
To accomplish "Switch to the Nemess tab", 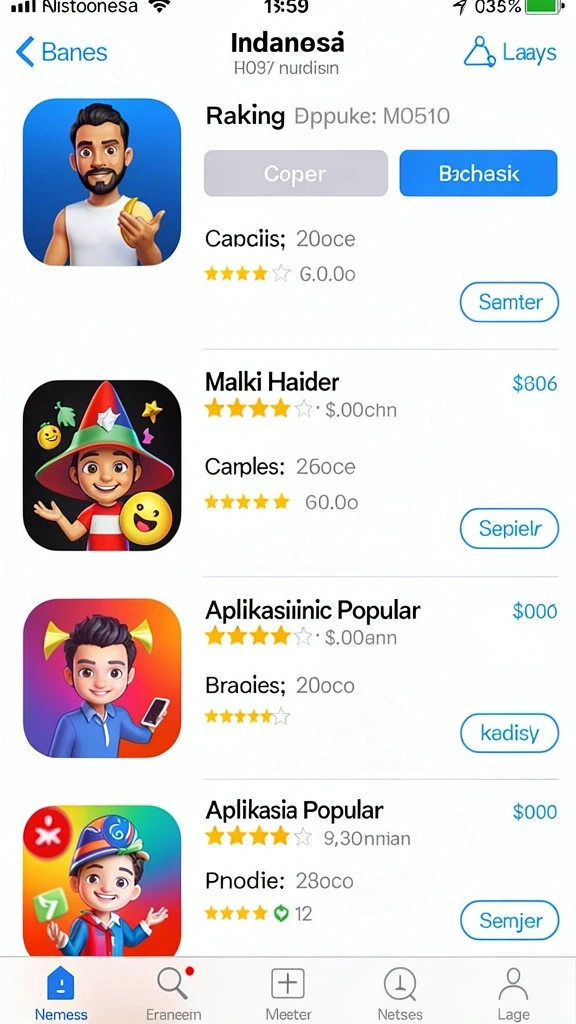I will coord(61,993).
